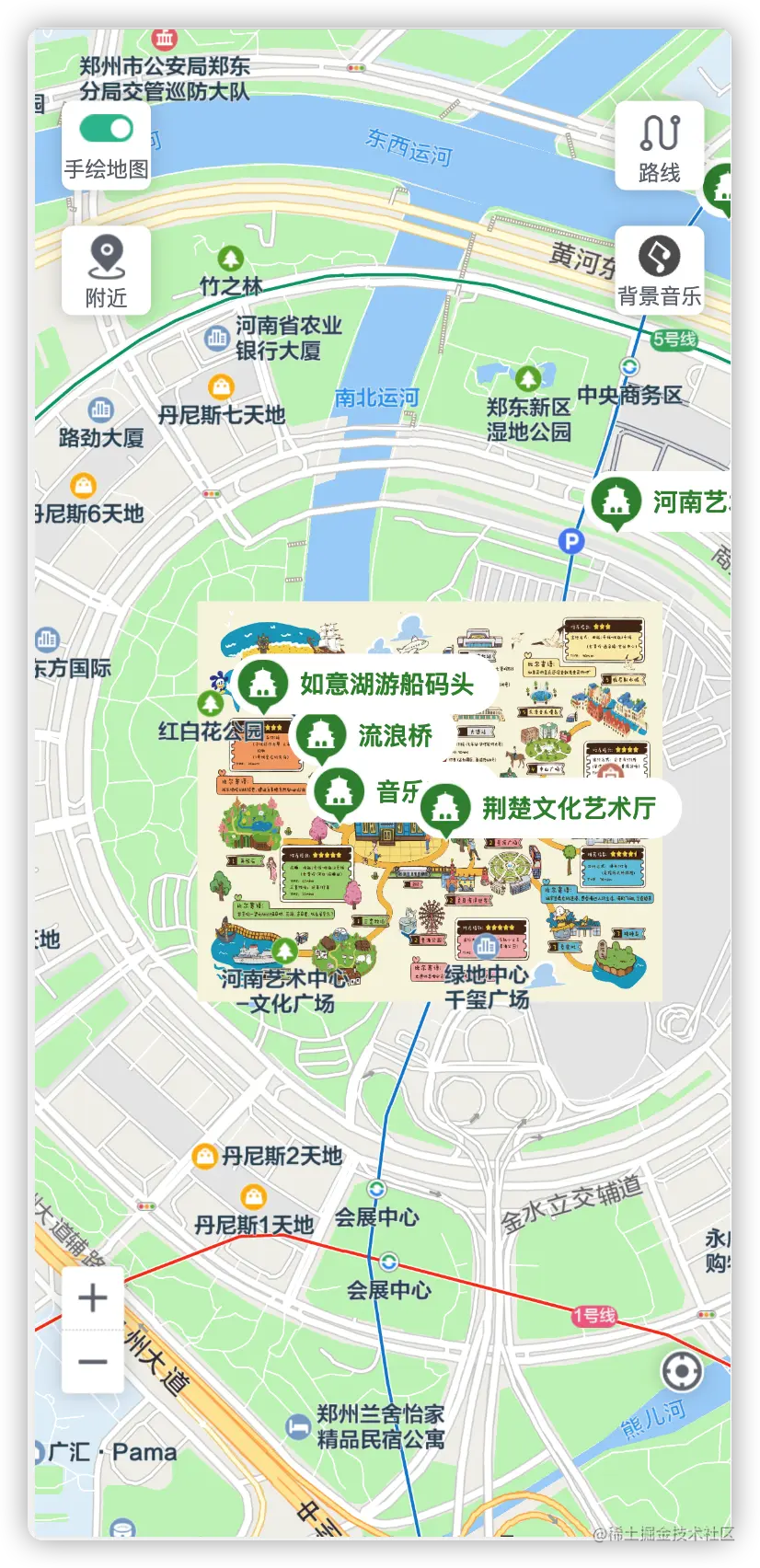
Task: Zoom out with the minus button
Action: (x=93, y=1362)
